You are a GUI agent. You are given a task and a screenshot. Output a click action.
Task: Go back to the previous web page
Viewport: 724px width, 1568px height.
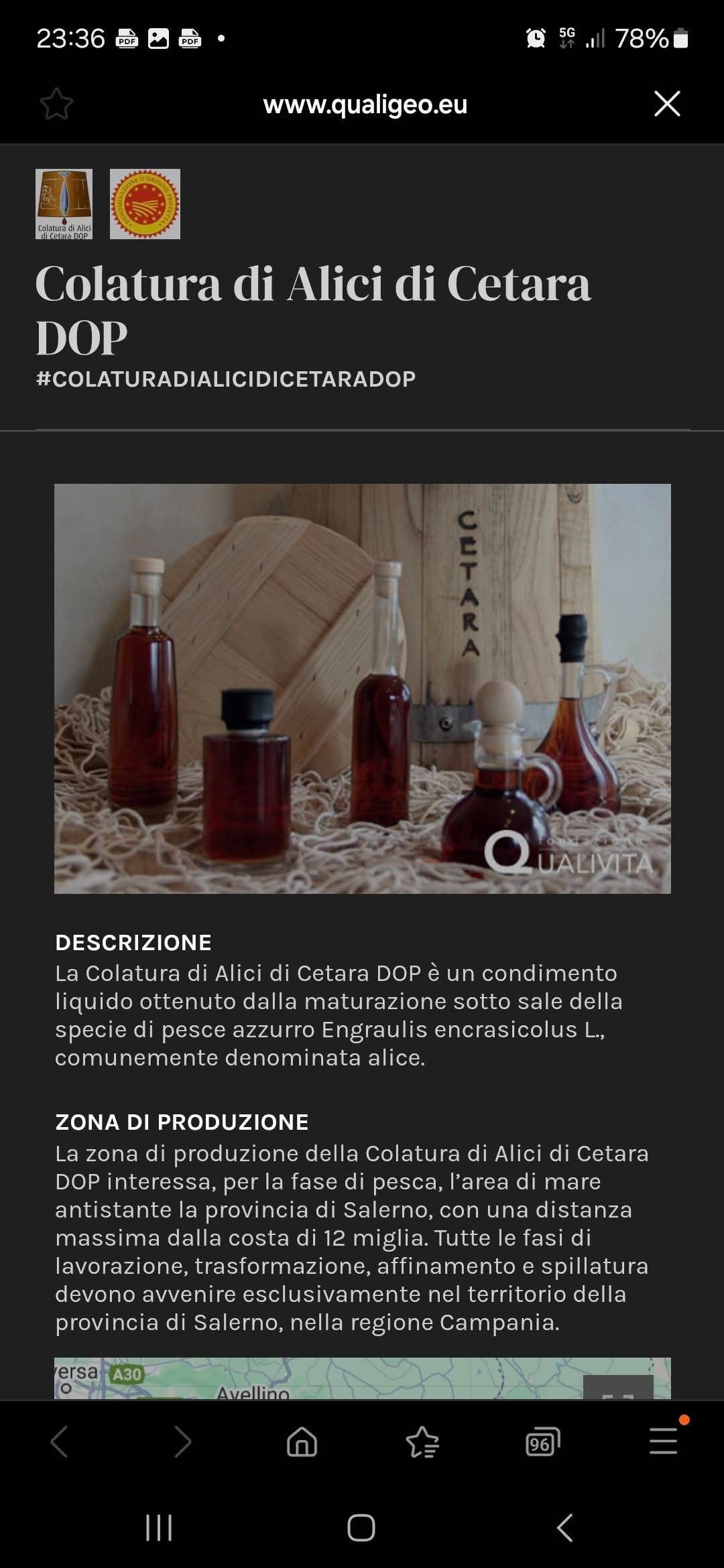[59, 1441]
